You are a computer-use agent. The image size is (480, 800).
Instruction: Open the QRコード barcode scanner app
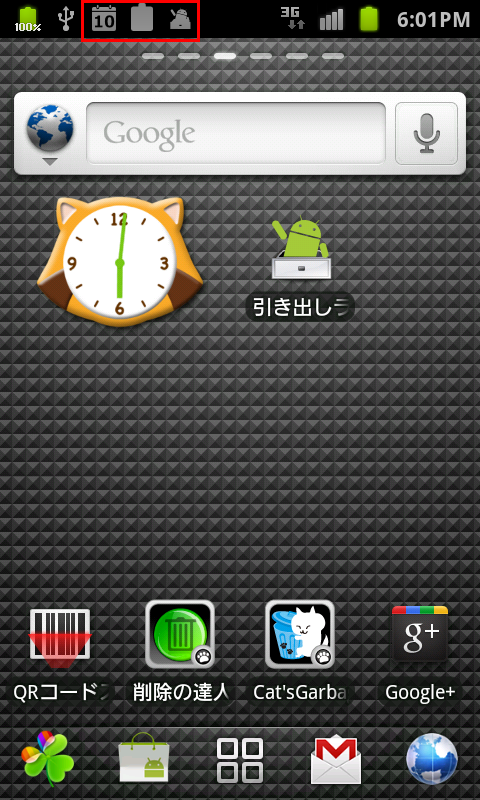coord(60,653)
